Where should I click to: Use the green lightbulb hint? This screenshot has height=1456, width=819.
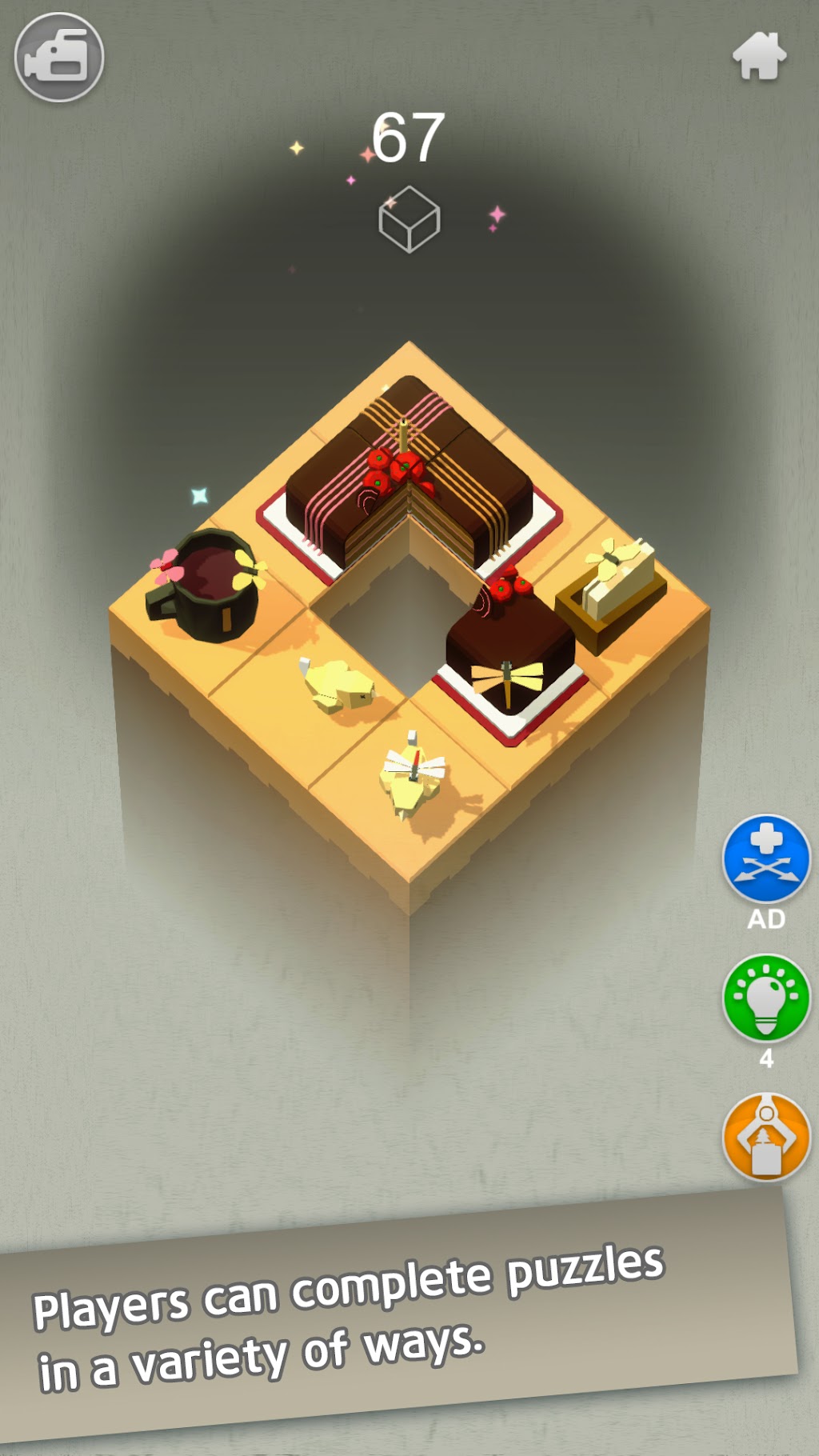(765, 998)
